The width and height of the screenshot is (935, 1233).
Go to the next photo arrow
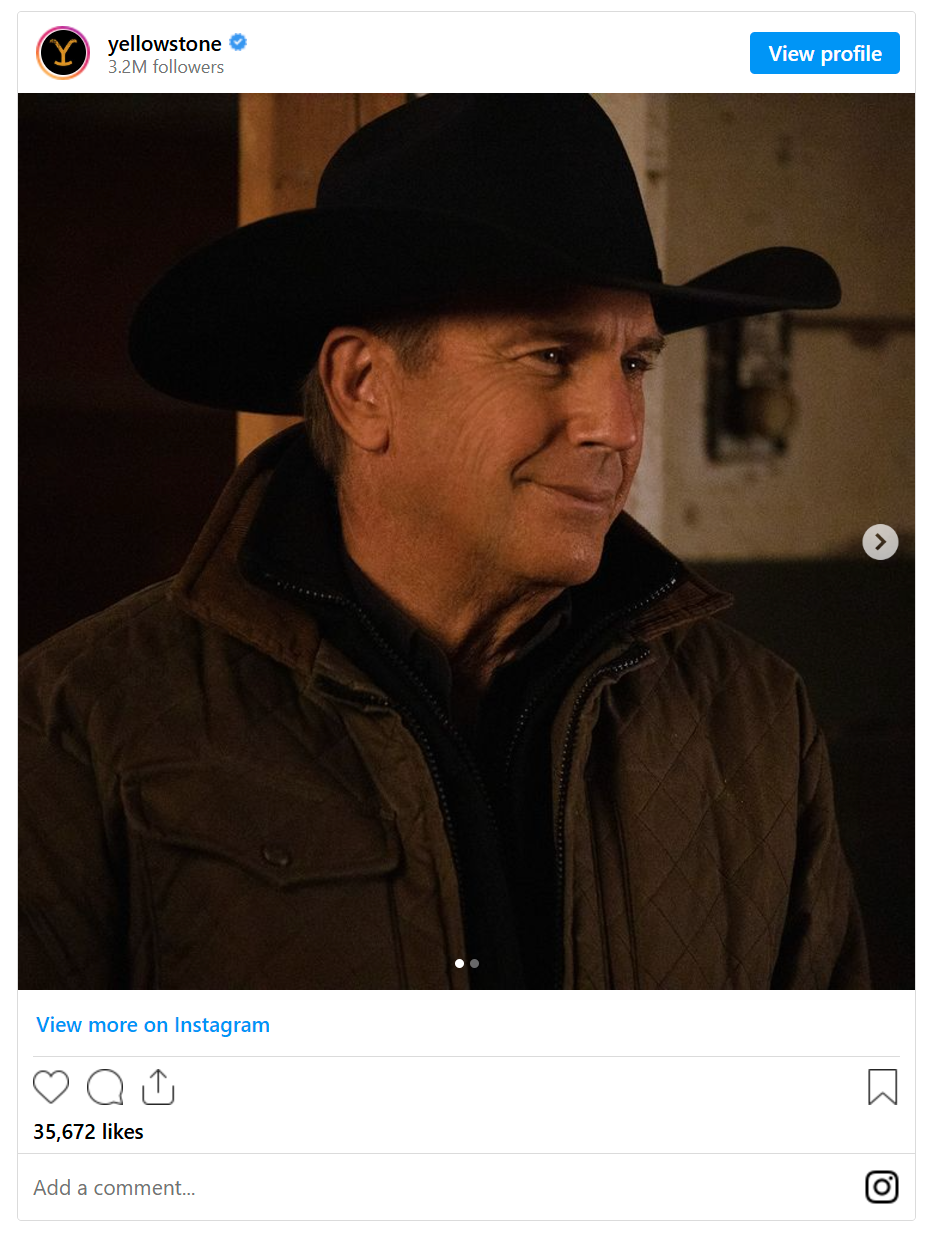pyautogui.click(x=880, y=542)
